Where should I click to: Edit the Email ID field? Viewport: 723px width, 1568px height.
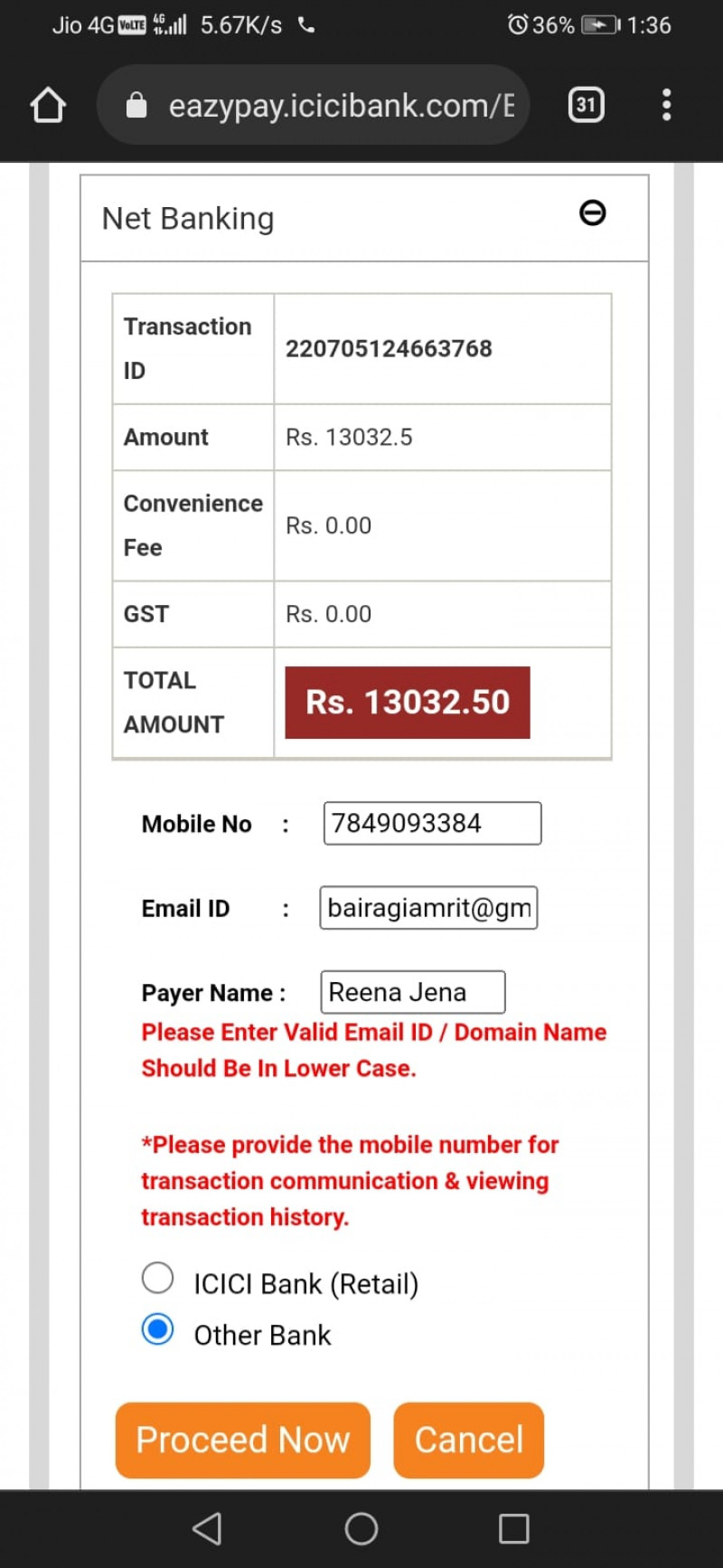pos(428,908)
